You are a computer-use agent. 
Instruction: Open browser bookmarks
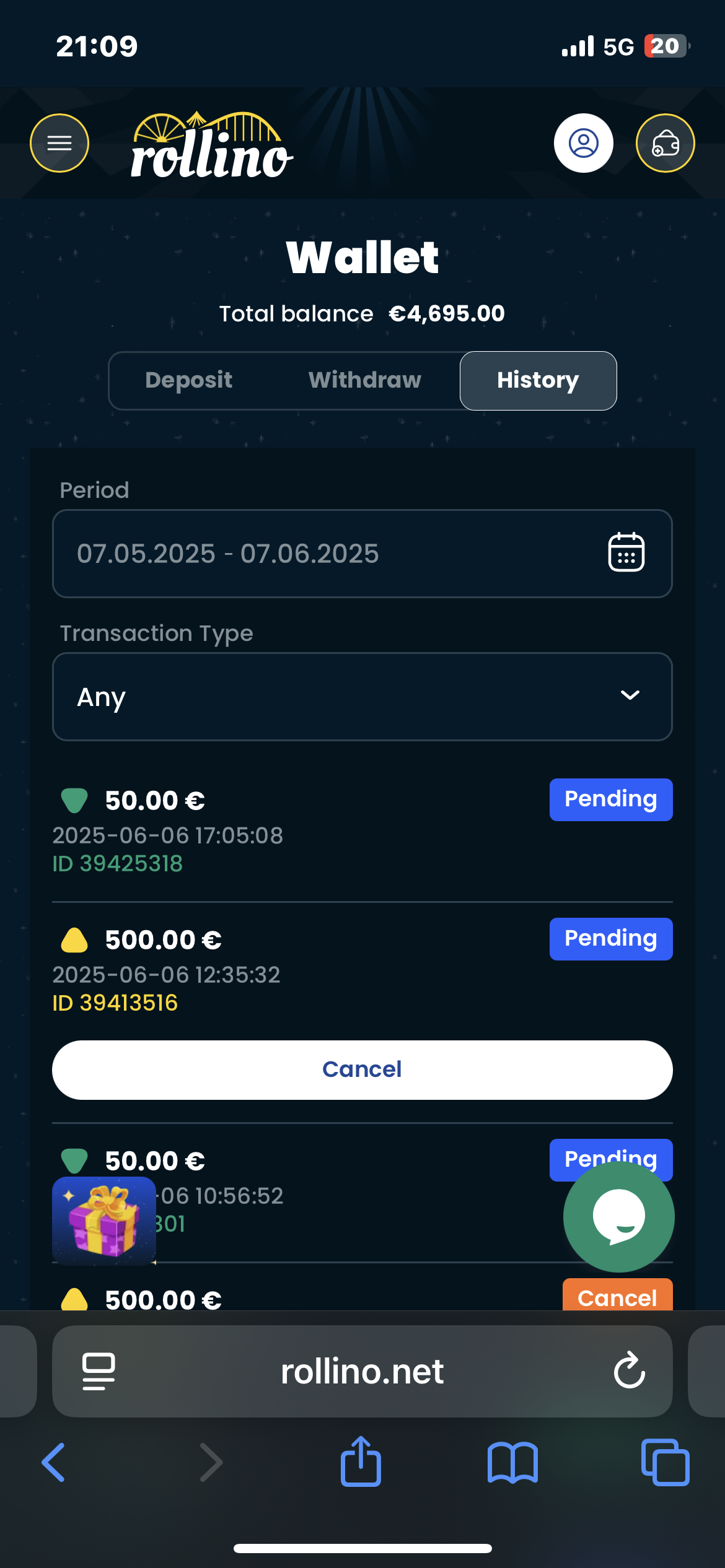[512, 1463]
